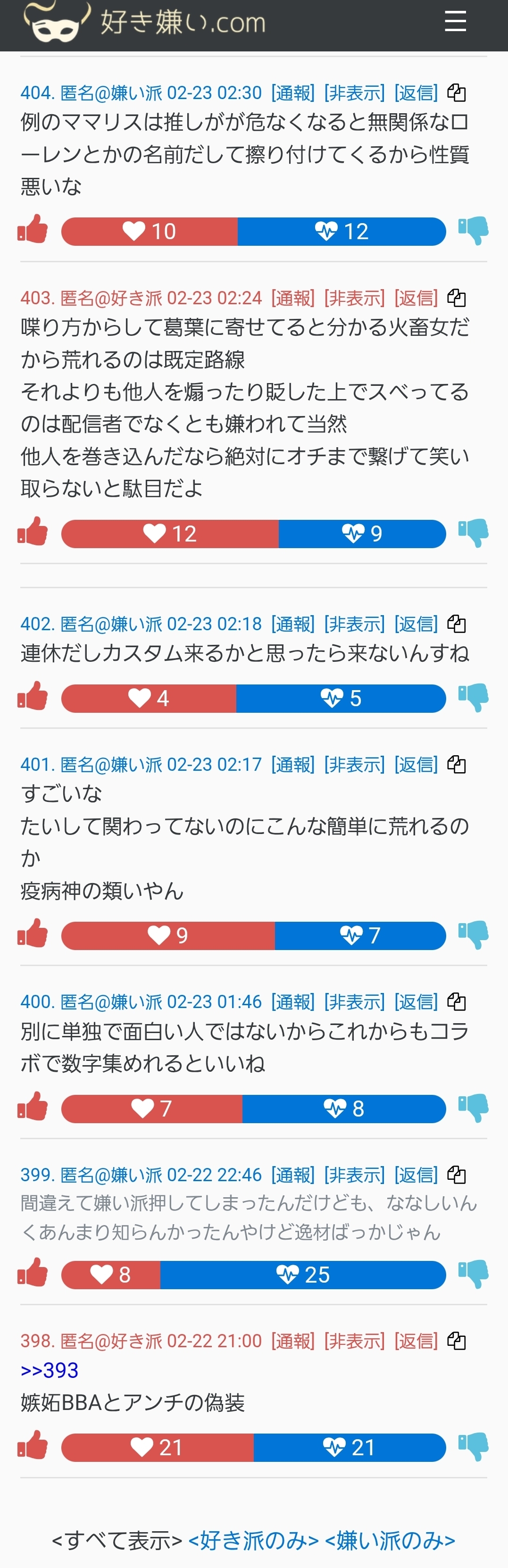Hide comment 404 with 非表示

354,93
